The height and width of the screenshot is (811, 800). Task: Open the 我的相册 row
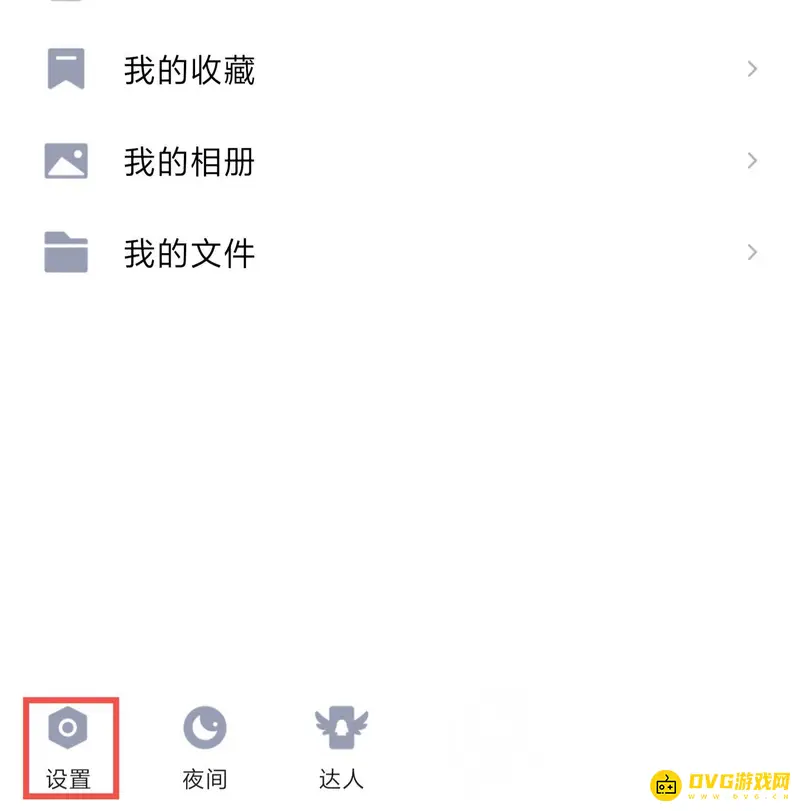(190, 160)
